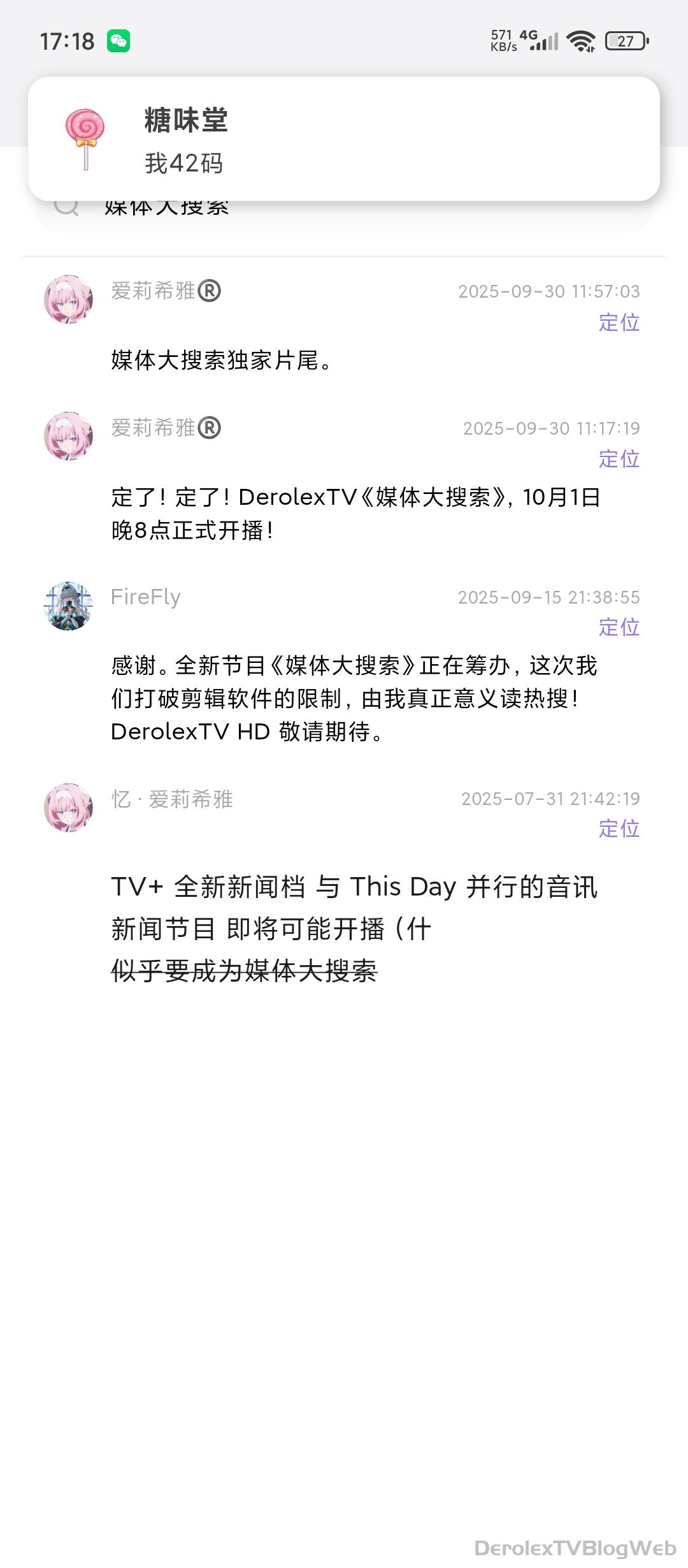View FireFly's avatar

coord(68,606)
